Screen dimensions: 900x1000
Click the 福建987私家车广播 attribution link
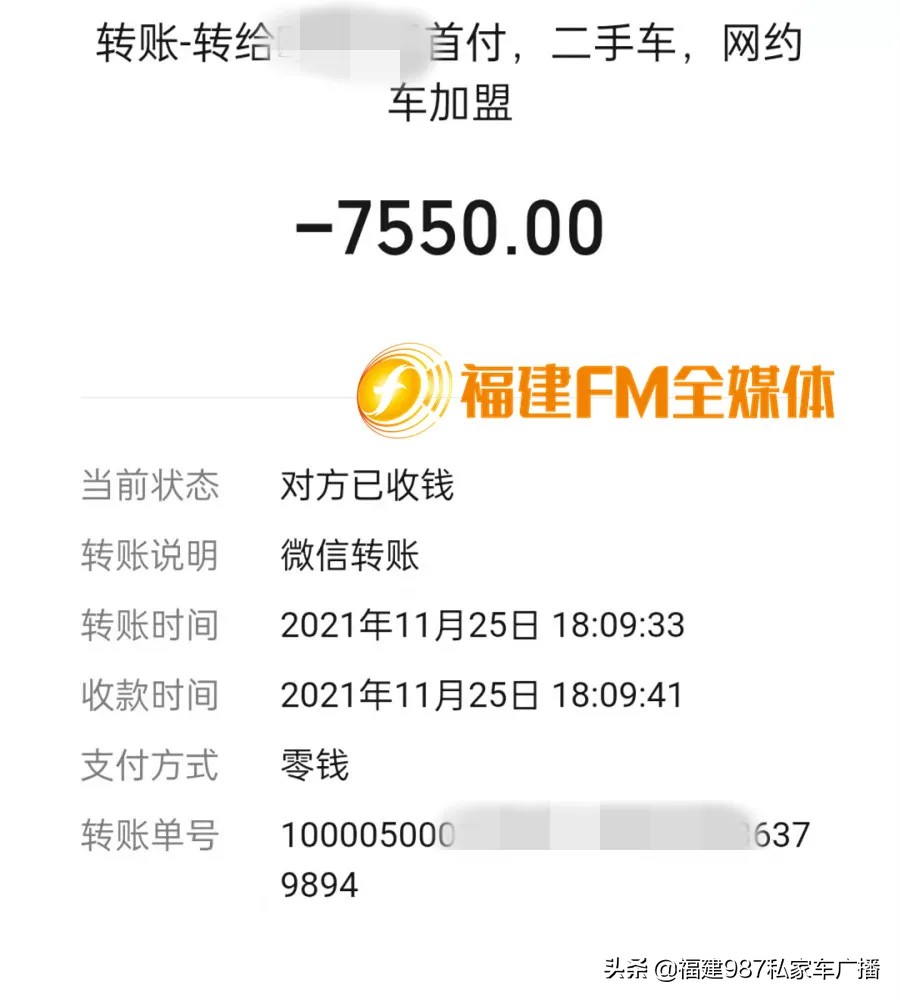[770, 967]
